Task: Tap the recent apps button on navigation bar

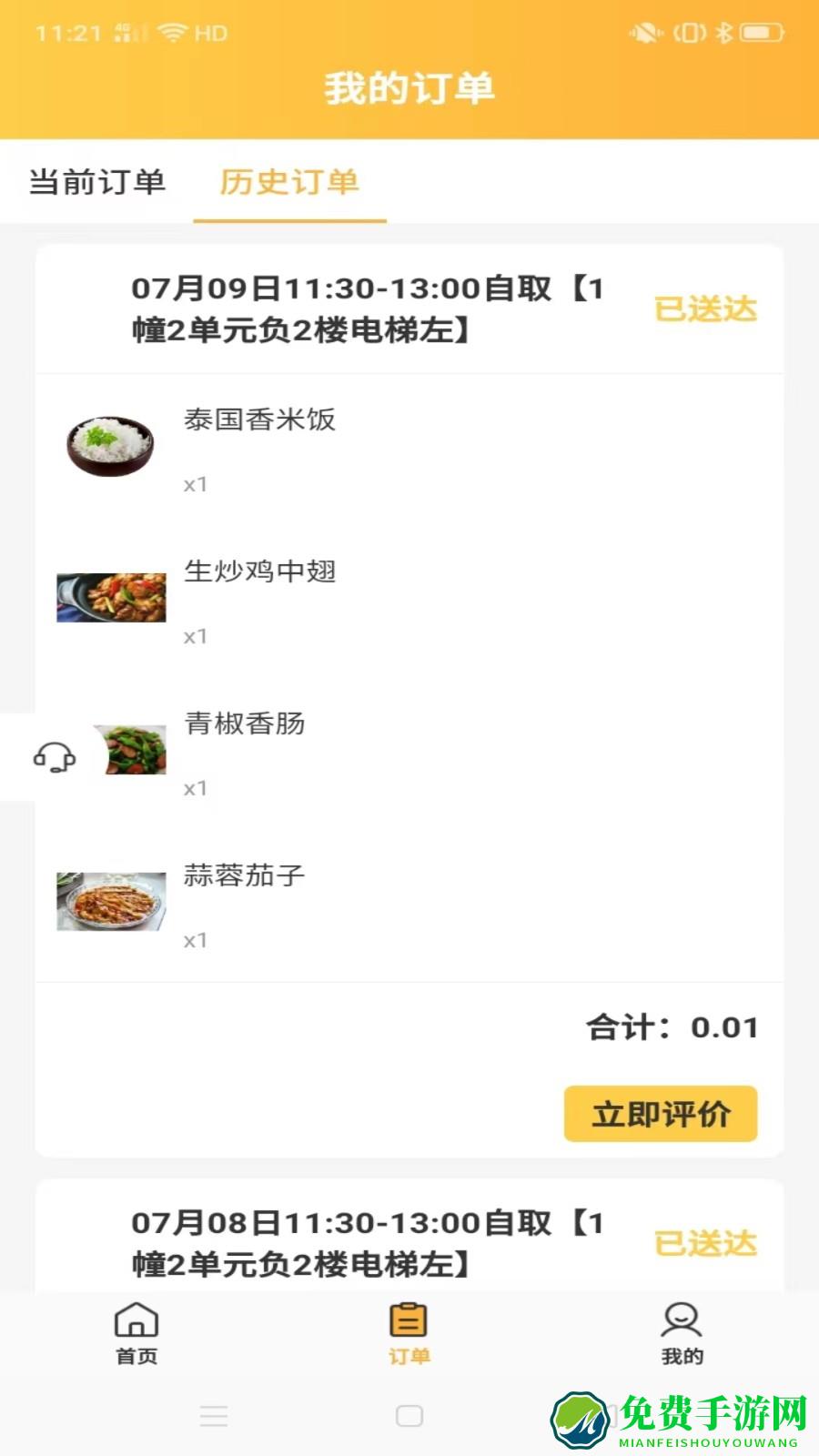Action: click(215, 1416)
